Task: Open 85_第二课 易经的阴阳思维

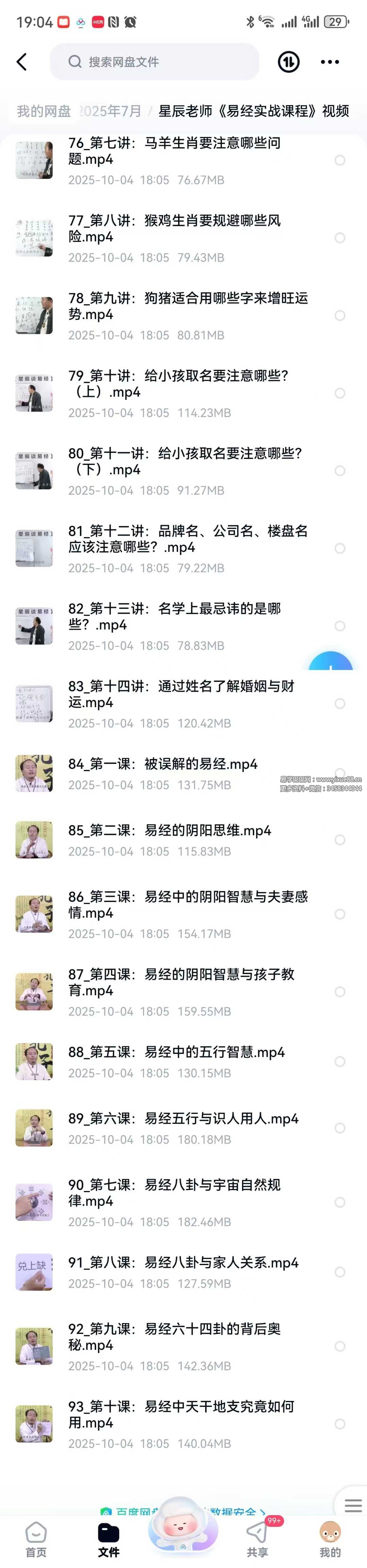Action: [x=170, y=831]
